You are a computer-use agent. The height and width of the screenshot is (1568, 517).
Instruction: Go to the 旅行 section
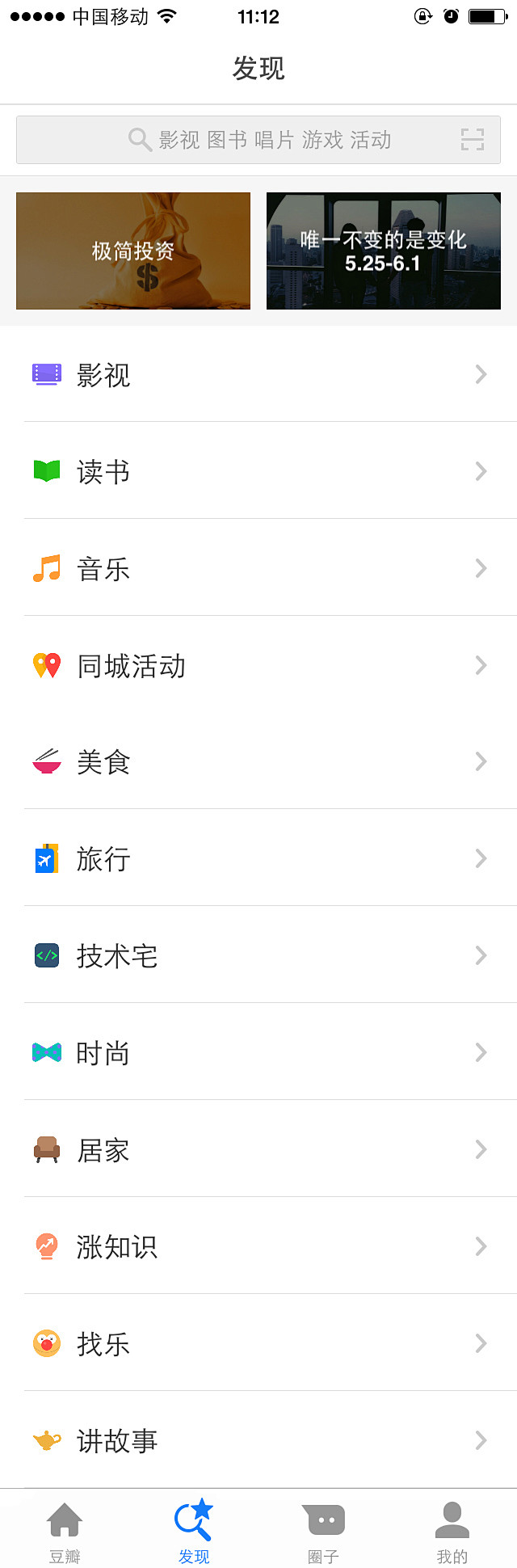[x=258, y=858]
